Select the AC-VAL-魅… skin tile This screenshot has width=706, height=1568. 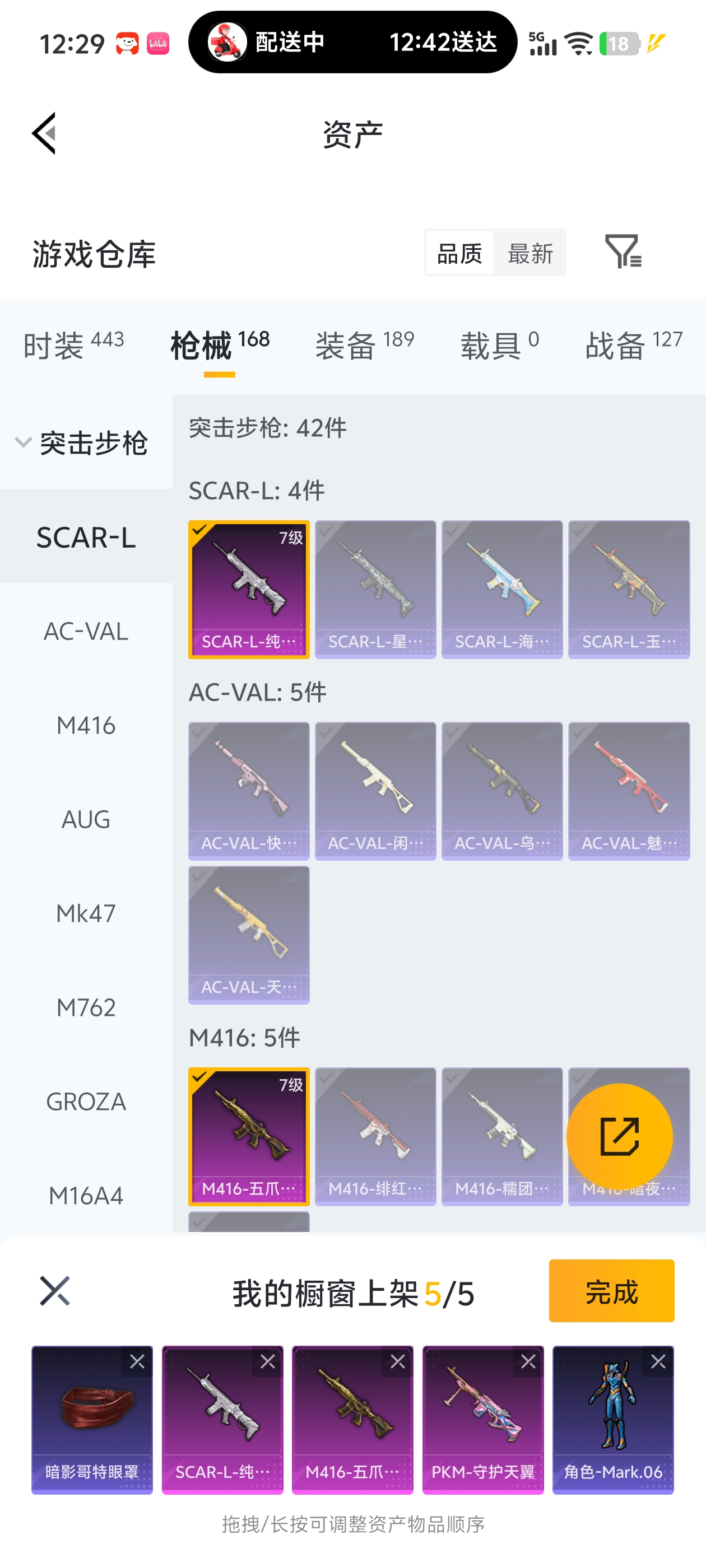[629, 791]
